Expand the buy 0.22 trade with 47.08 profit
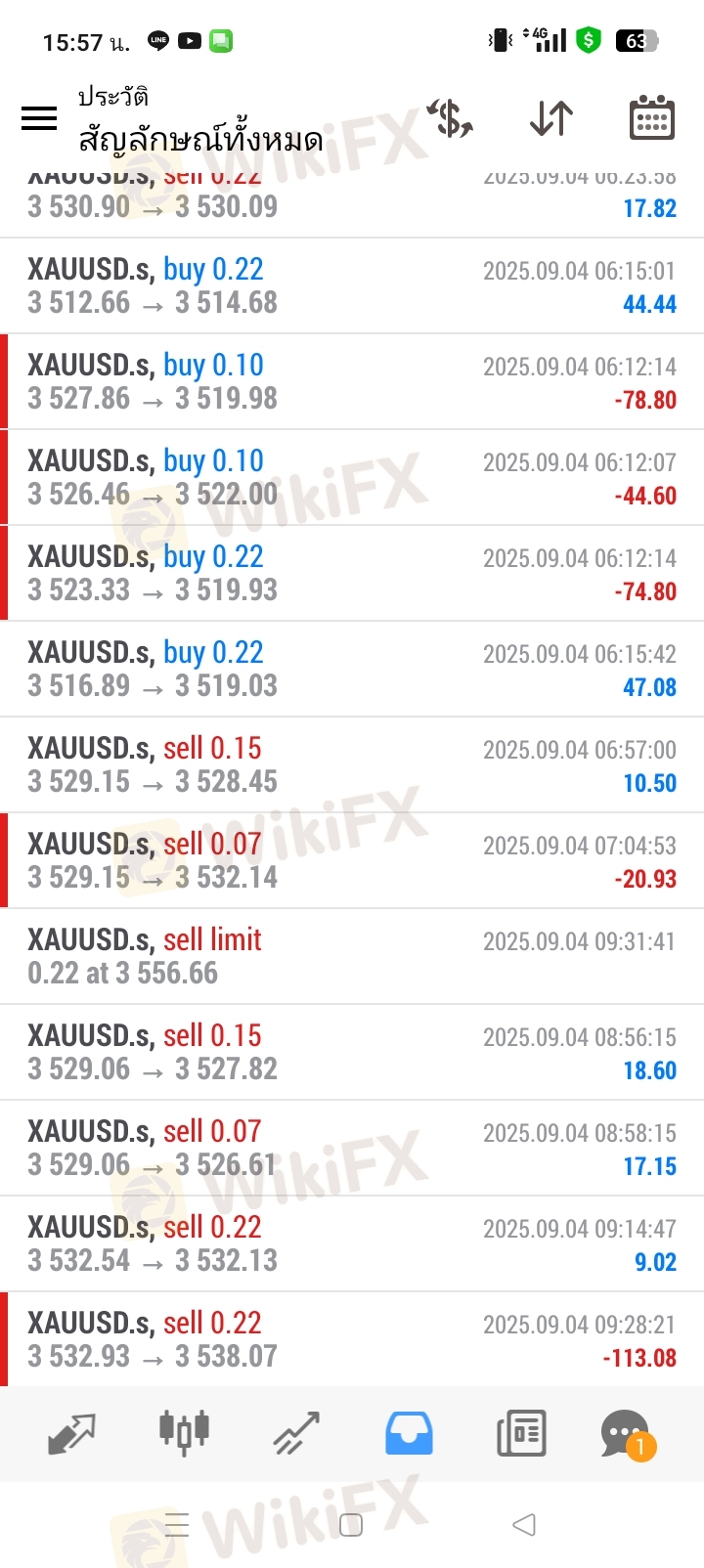 352,669
